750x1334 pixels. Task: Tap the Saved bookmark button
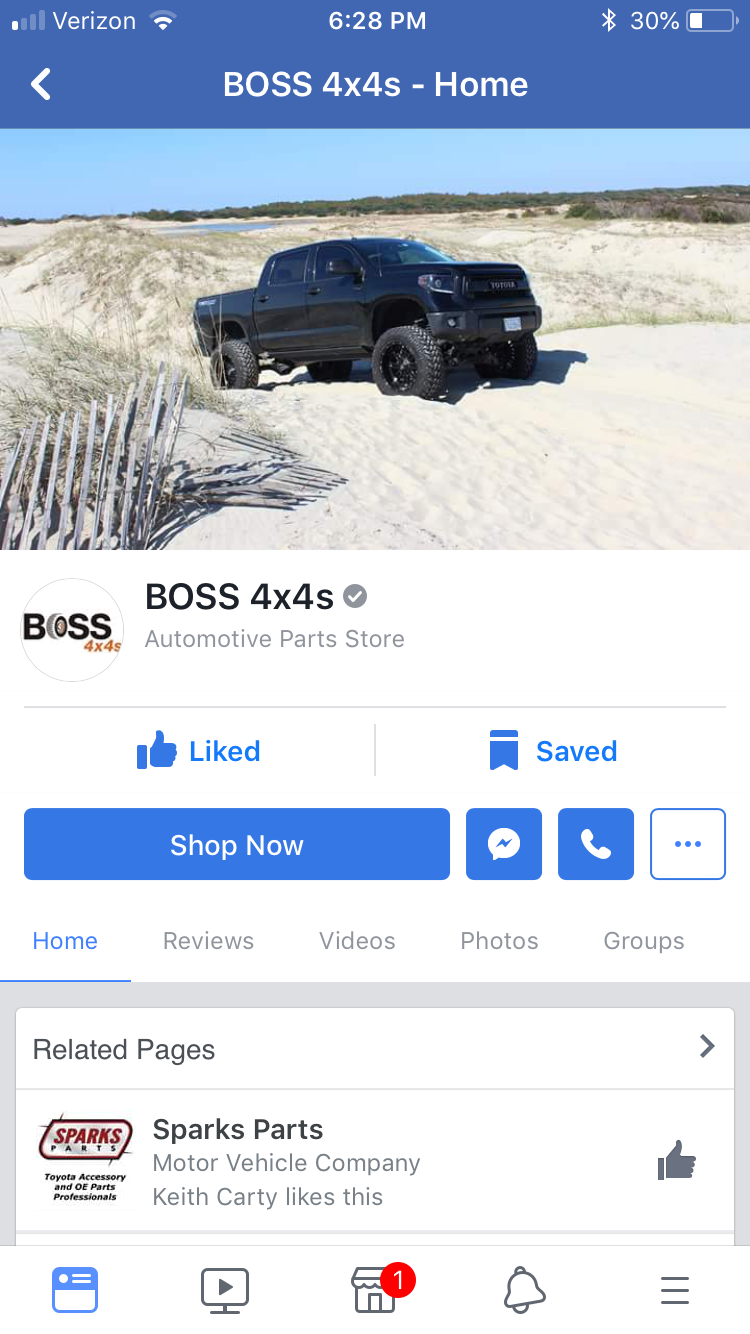(552, 751)
